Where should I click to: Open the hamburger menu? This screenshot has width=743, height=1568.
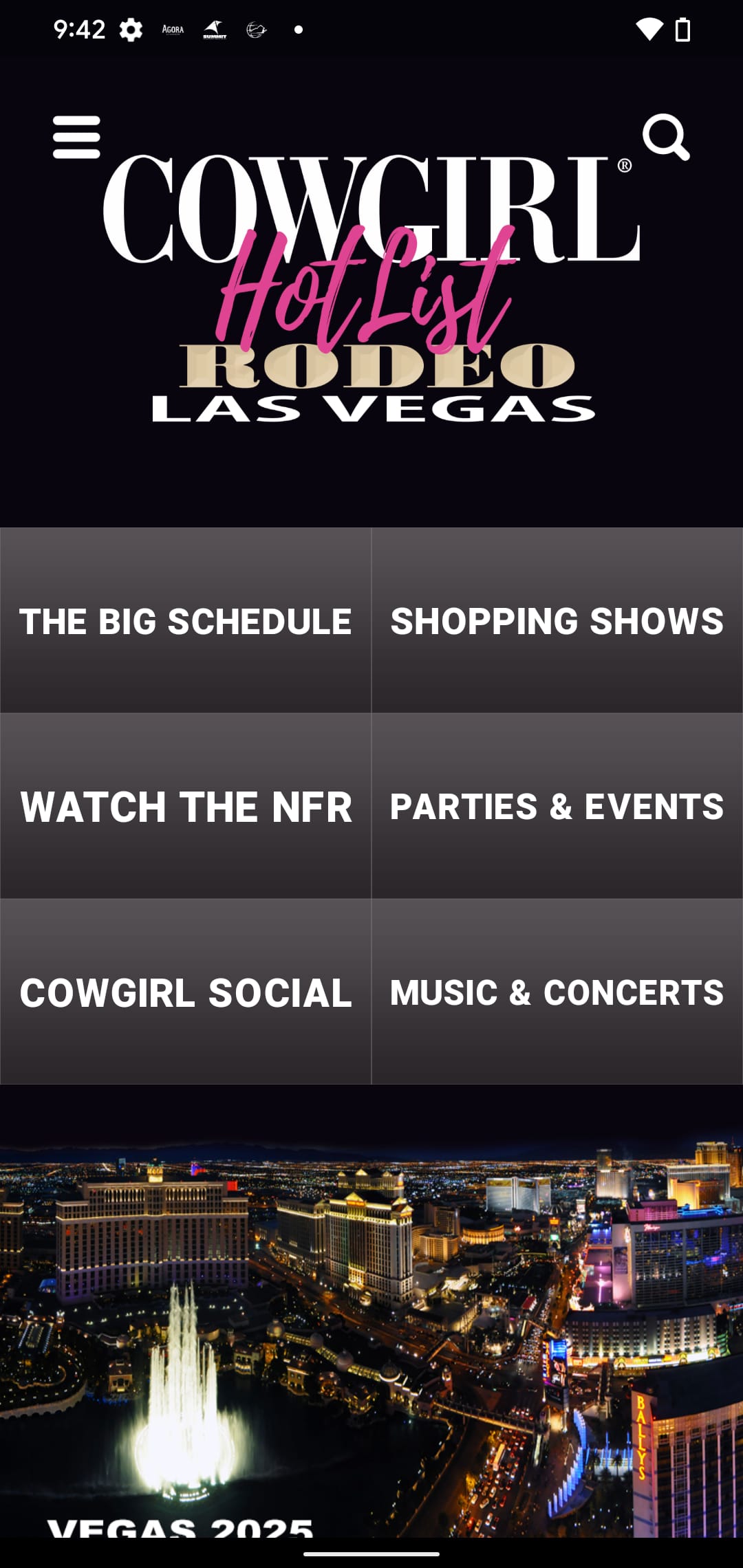pyautogui.click(x=76, y=137)
